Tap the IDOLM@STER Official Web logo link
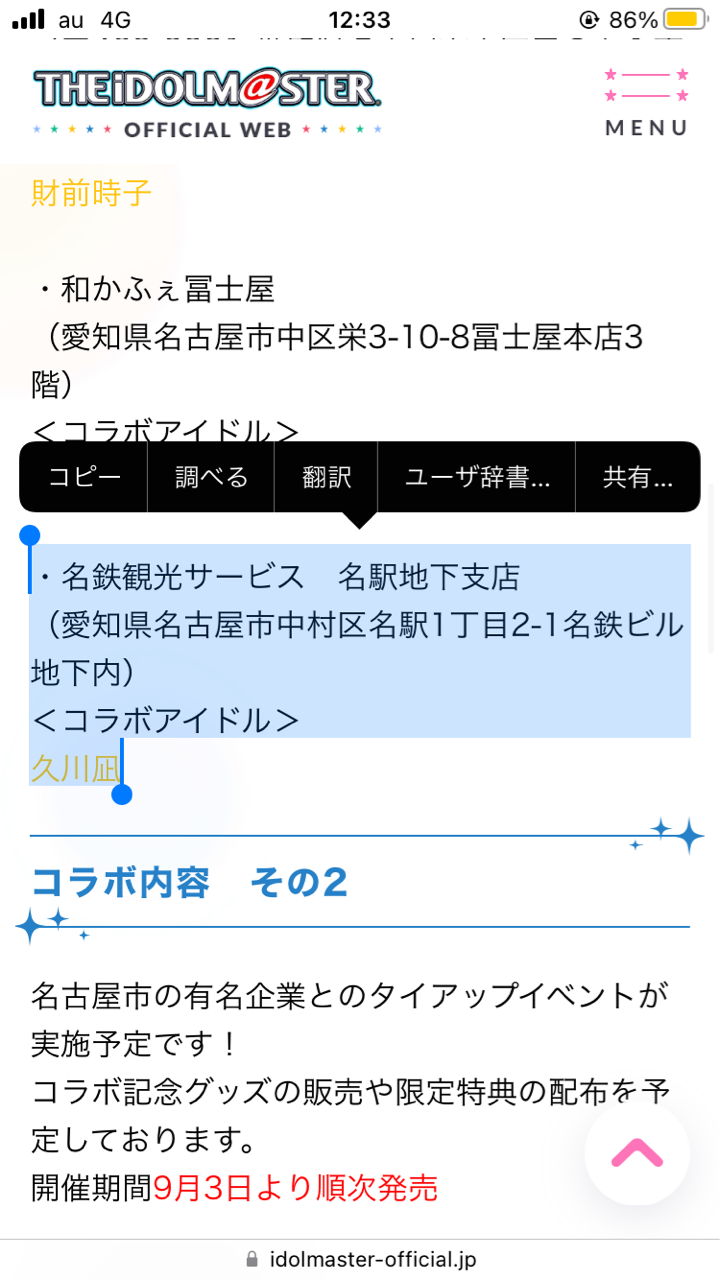The width and height of the screenshot is (720, 1280). 208,102
